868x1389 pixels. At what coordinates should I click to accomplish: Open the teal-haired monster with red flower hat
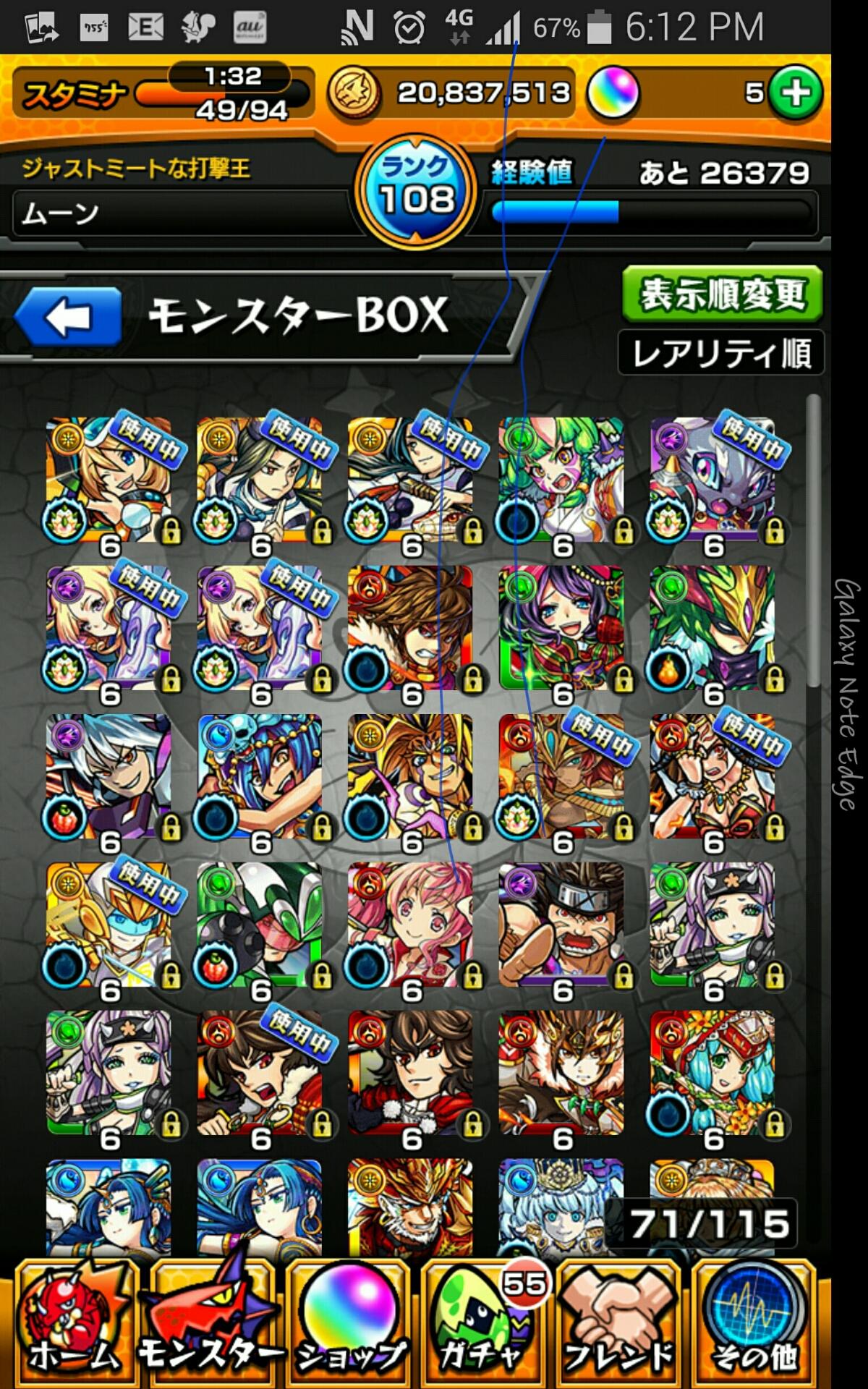712,1074
